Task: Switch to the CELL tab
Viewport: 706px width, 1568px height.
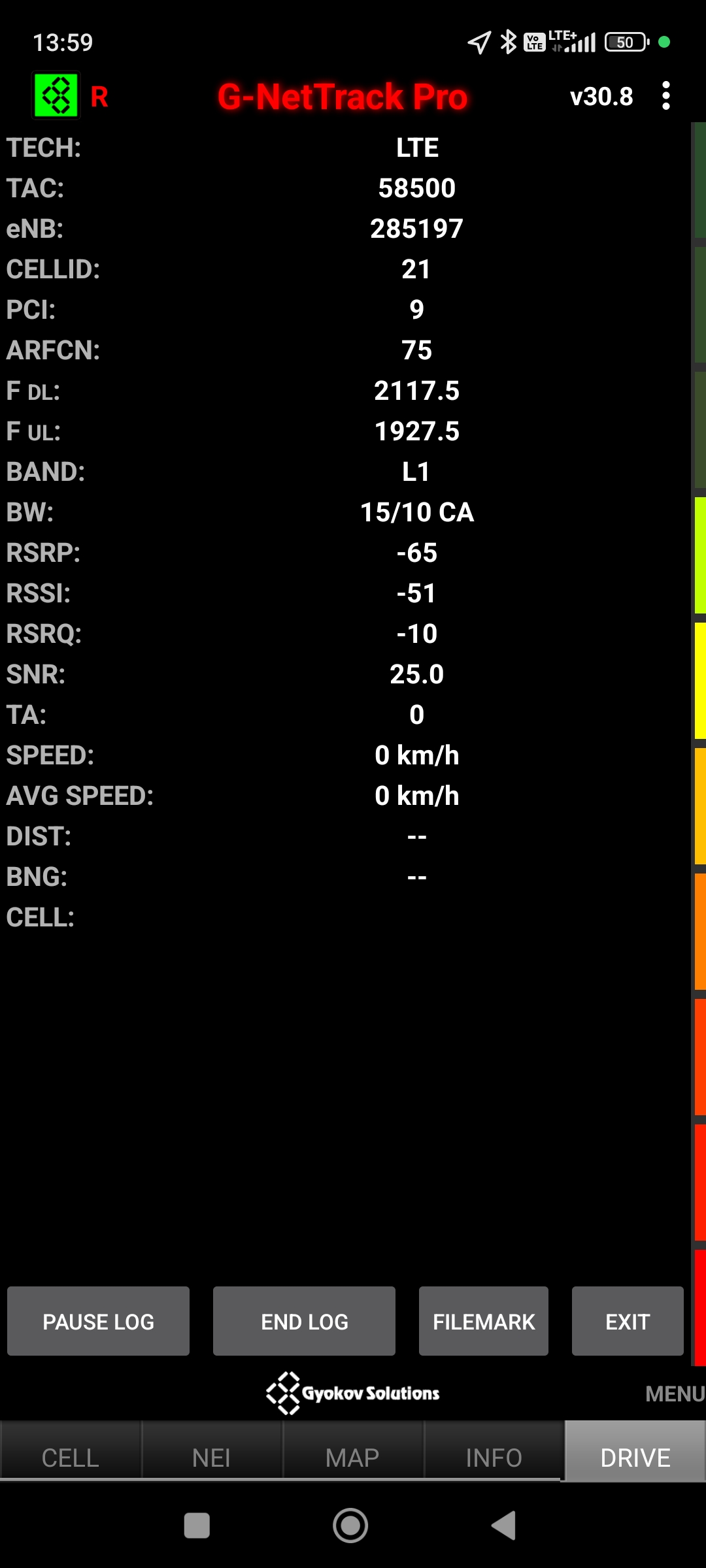Action: click(71, 1457)
